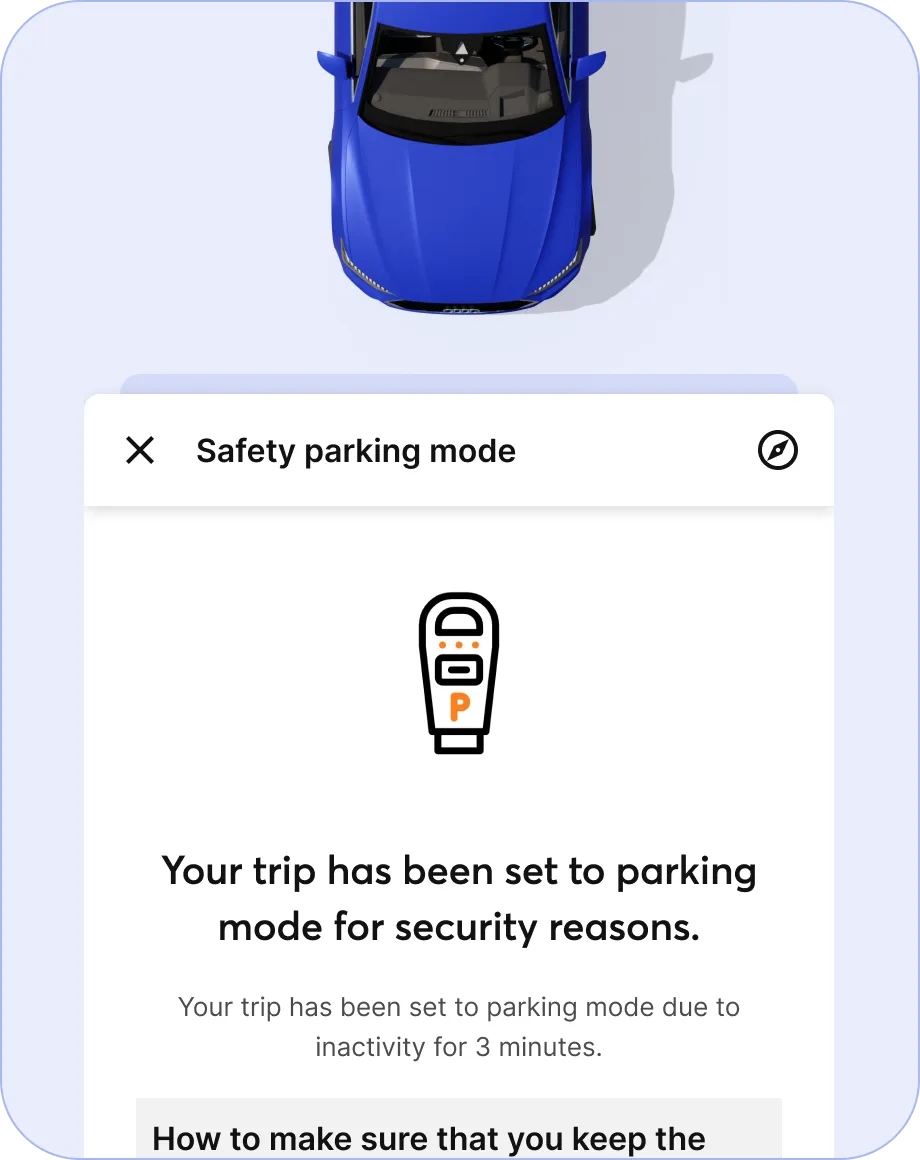Dismiss the Safety parking mode sheet
This screenshot has height=1160, width=920.
[140, 450]
